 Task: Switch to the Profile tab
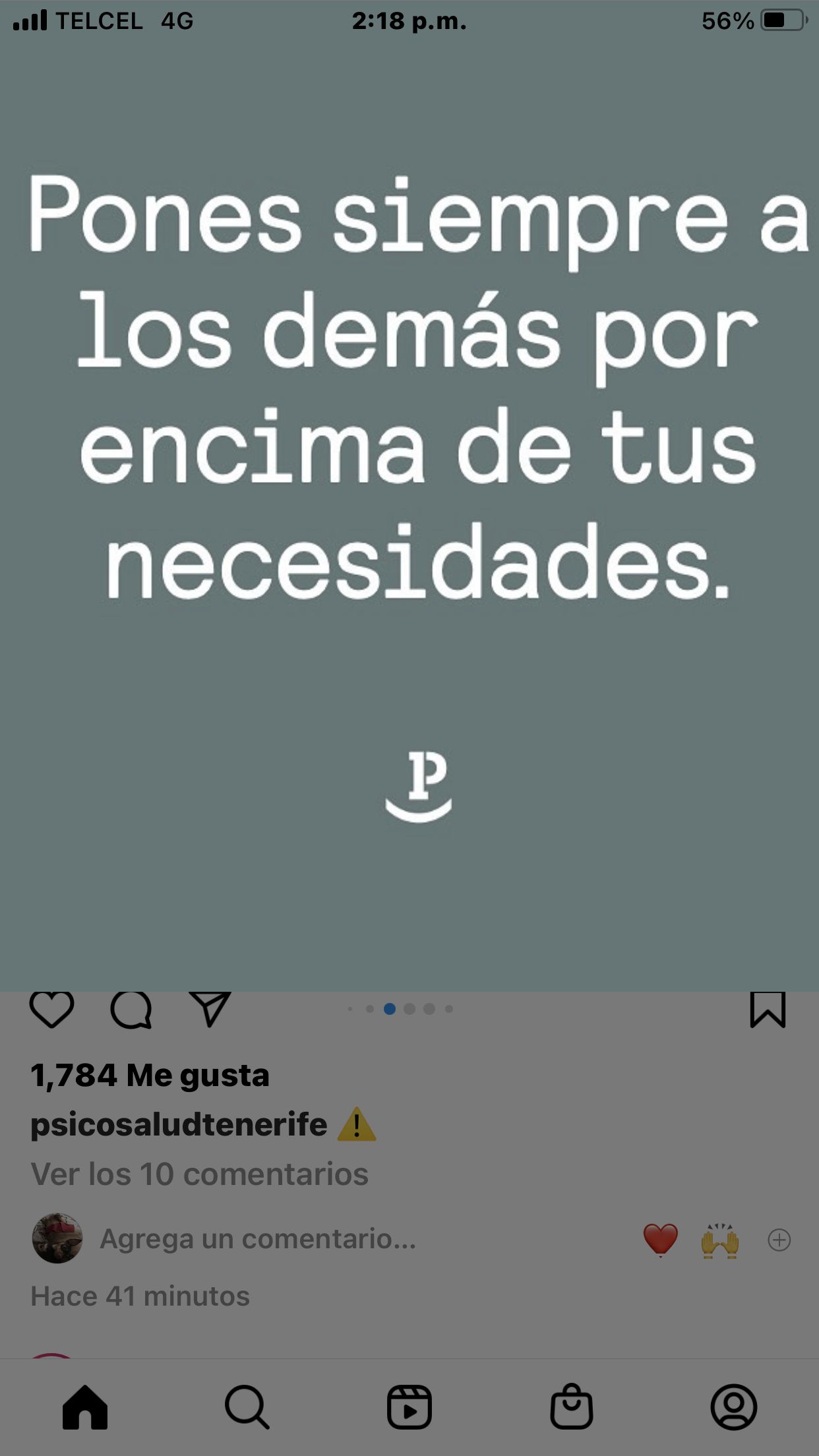pos(733,1407)
